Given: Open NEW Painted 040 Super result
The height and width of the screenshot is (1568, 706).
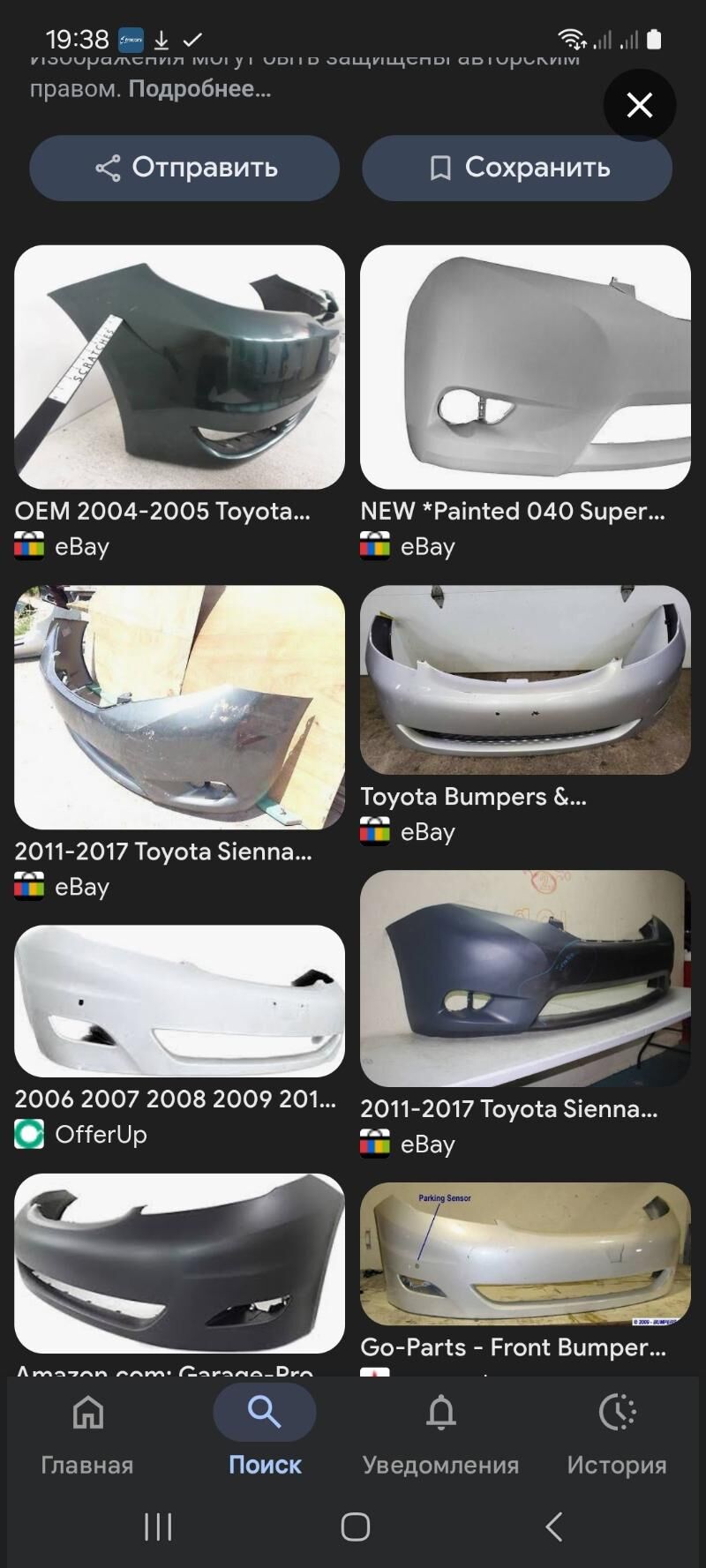Looking at the screenshot, I should [x=525, y=367].
